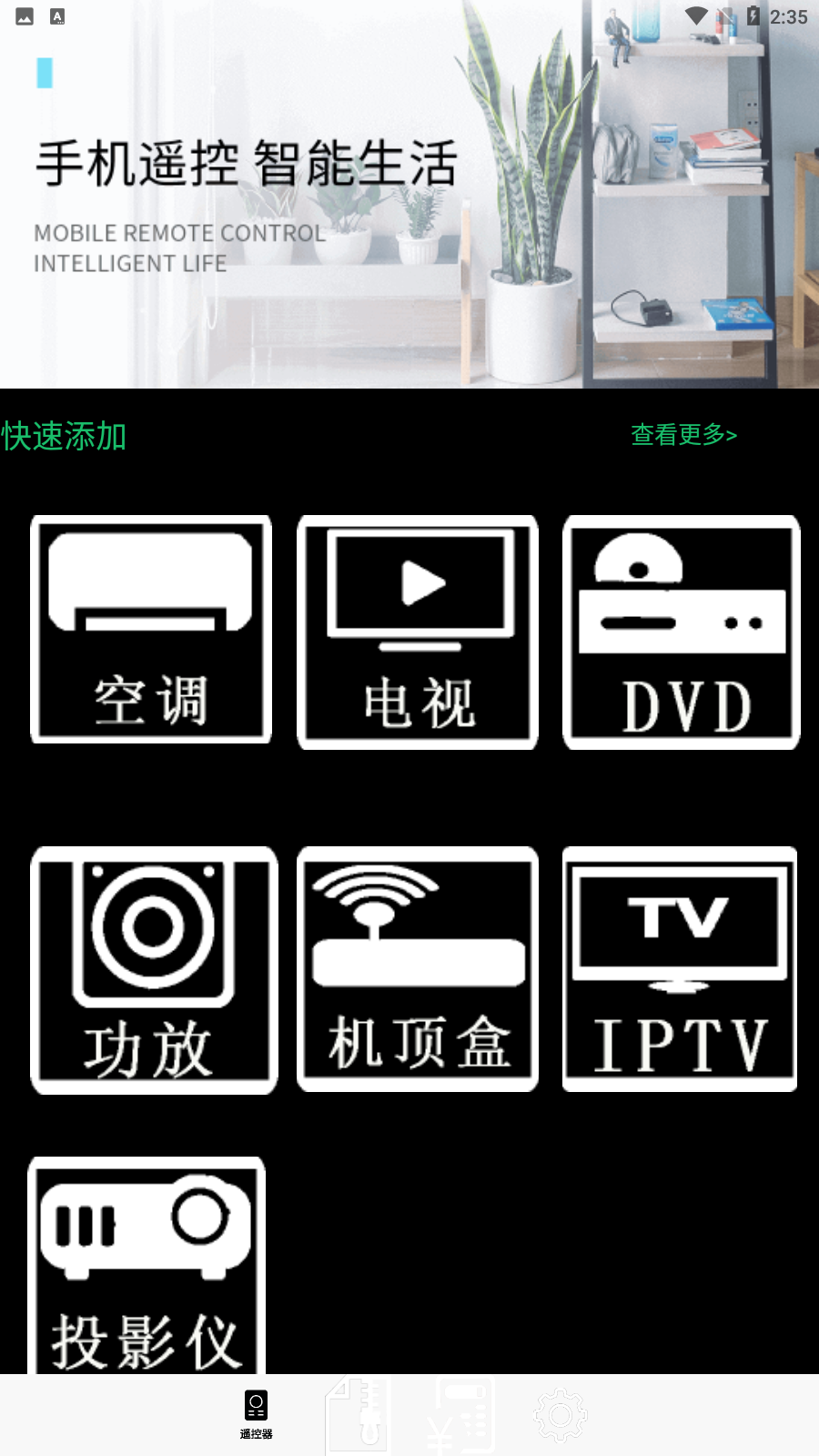Open the IPTV remote icon
819x1456 pixels.
pos(680,970)
